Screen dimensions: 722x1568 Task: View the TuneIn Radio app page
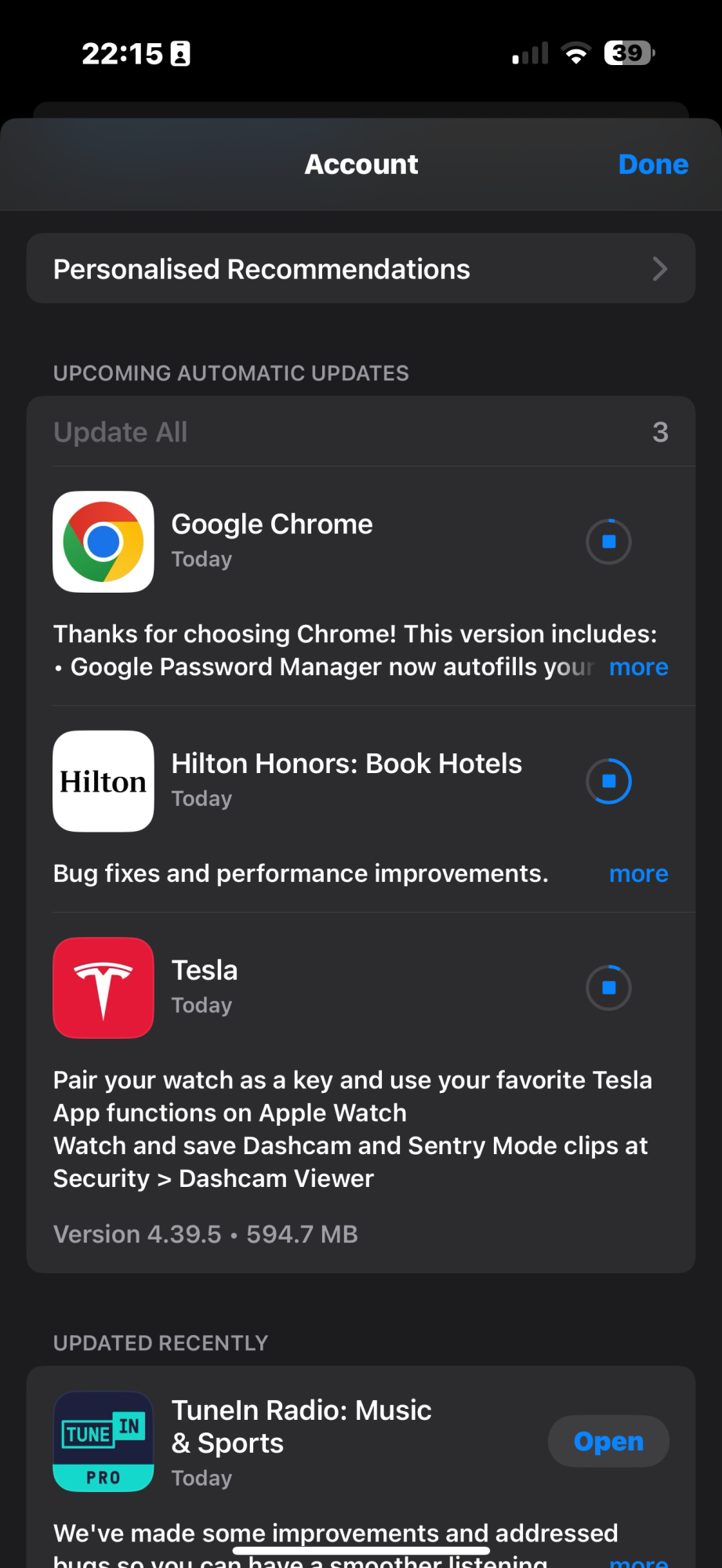(x=103, y=1441)
